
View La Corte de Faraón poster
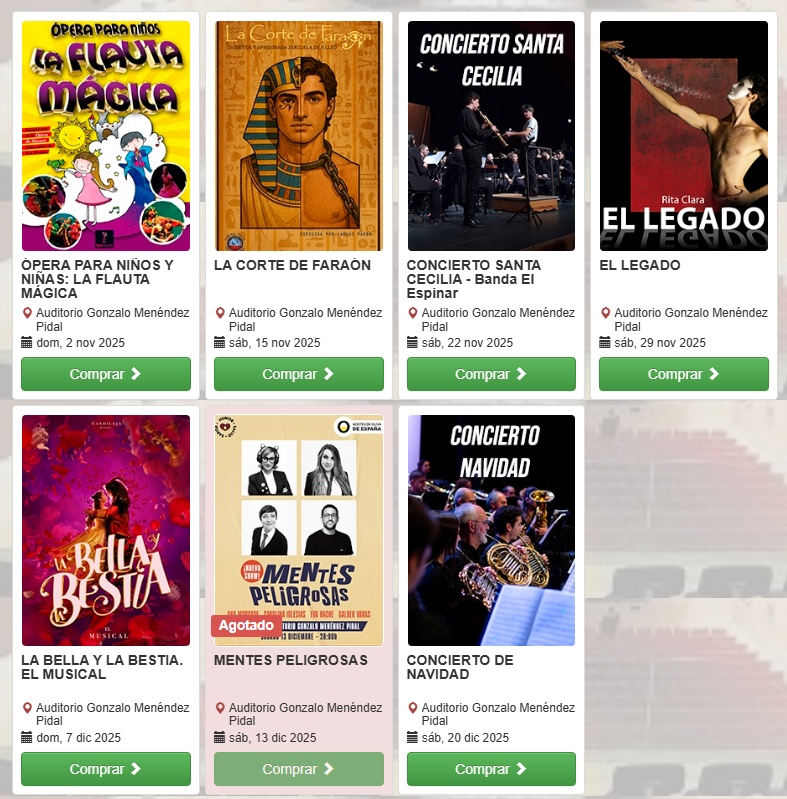(298, 136)
